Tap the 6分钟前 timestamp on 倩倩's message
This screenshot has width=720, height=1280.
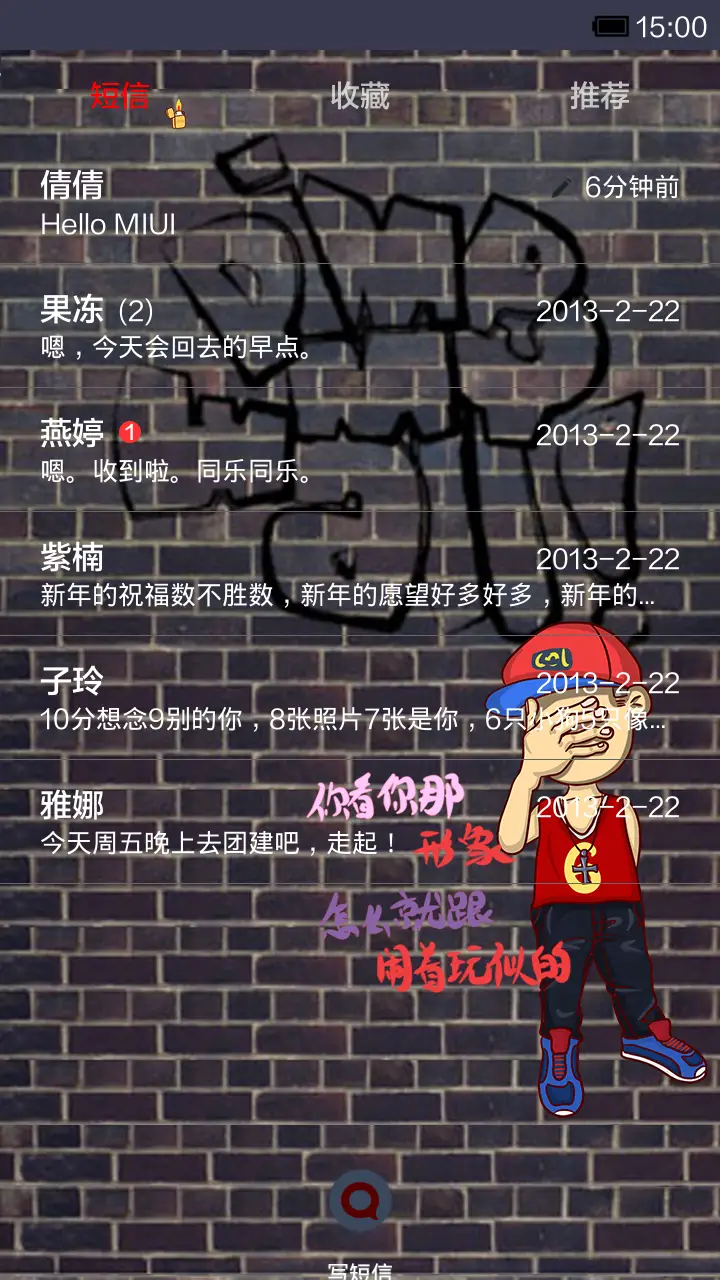click(630, 185)
